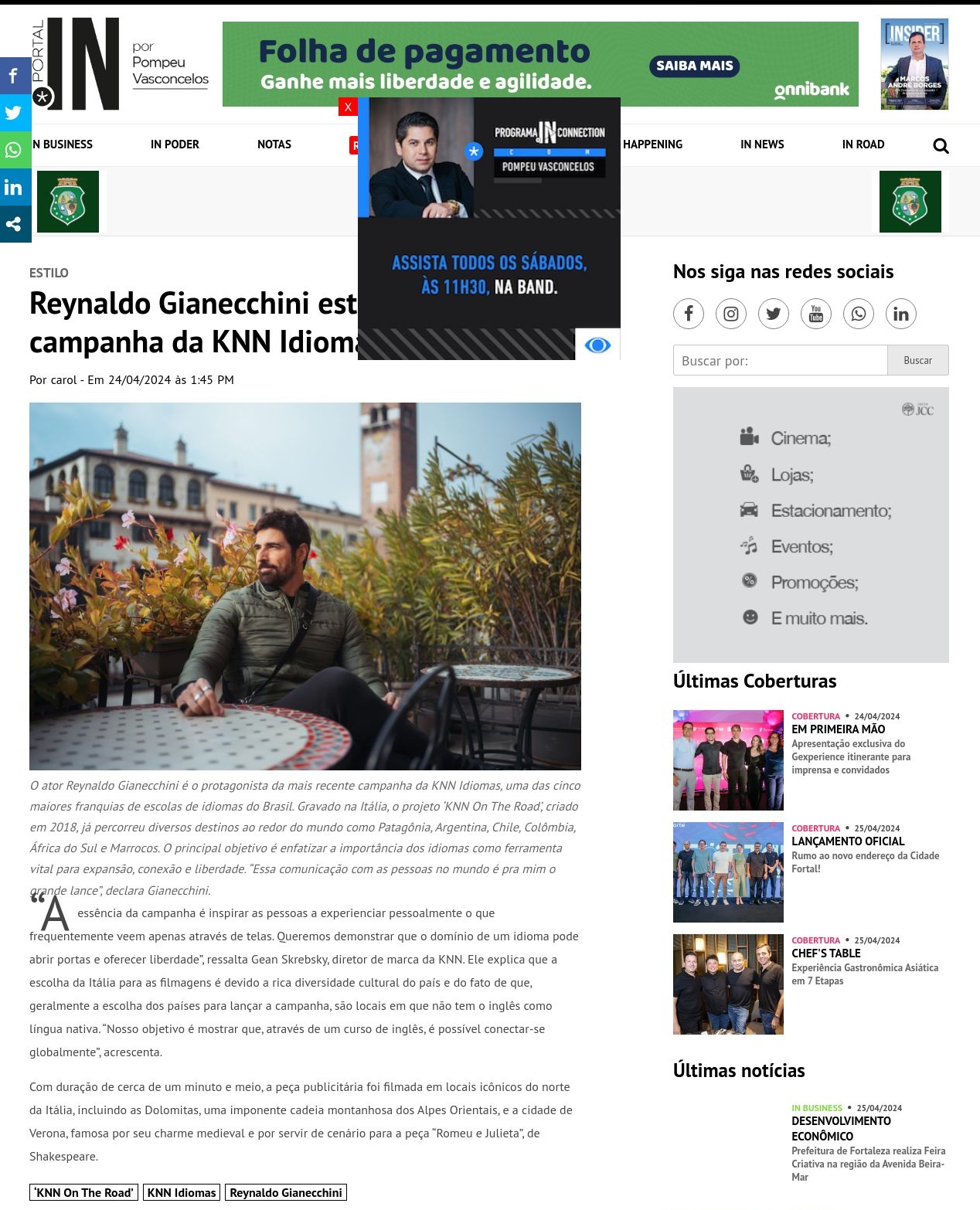
Task: Close the Programa IN Connection popup
Action: pyautogui.click(x=348, y=107)
